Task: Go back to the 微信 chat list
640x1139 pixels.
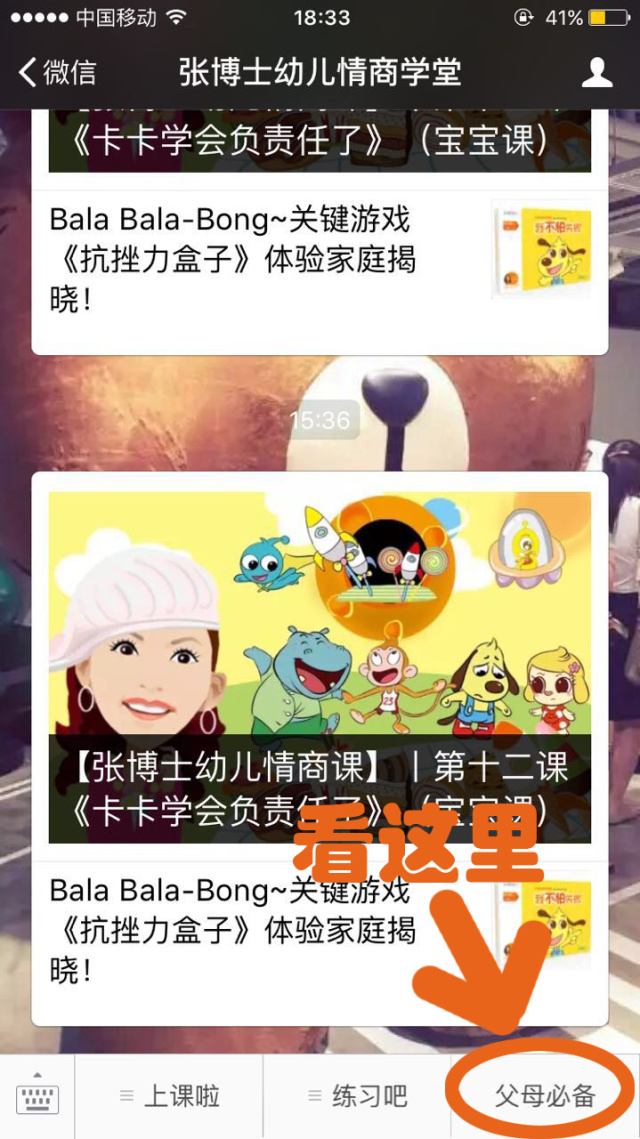Action: (58, 72)
